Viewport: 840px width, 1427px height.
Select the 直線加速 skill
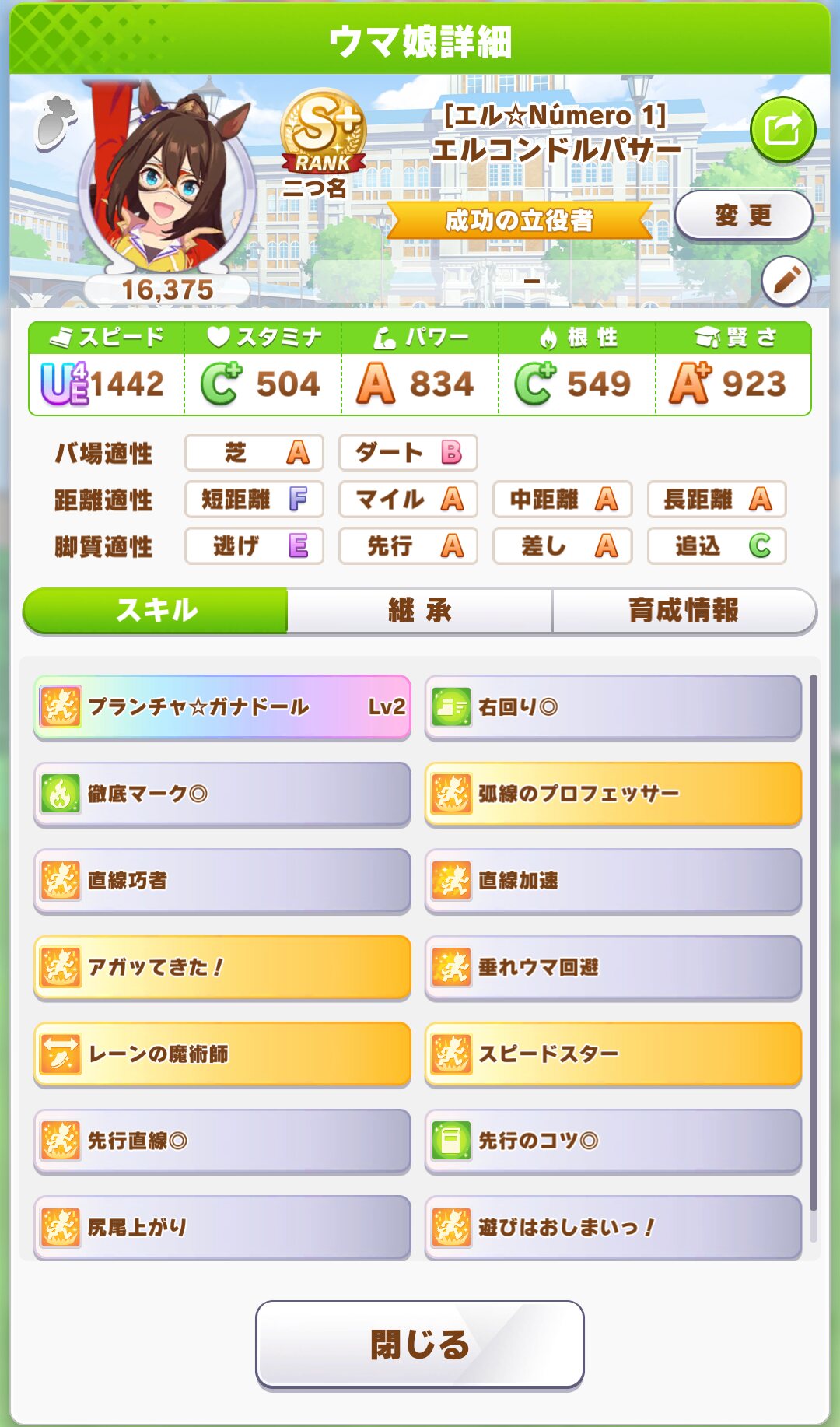[x=613, y=880]
